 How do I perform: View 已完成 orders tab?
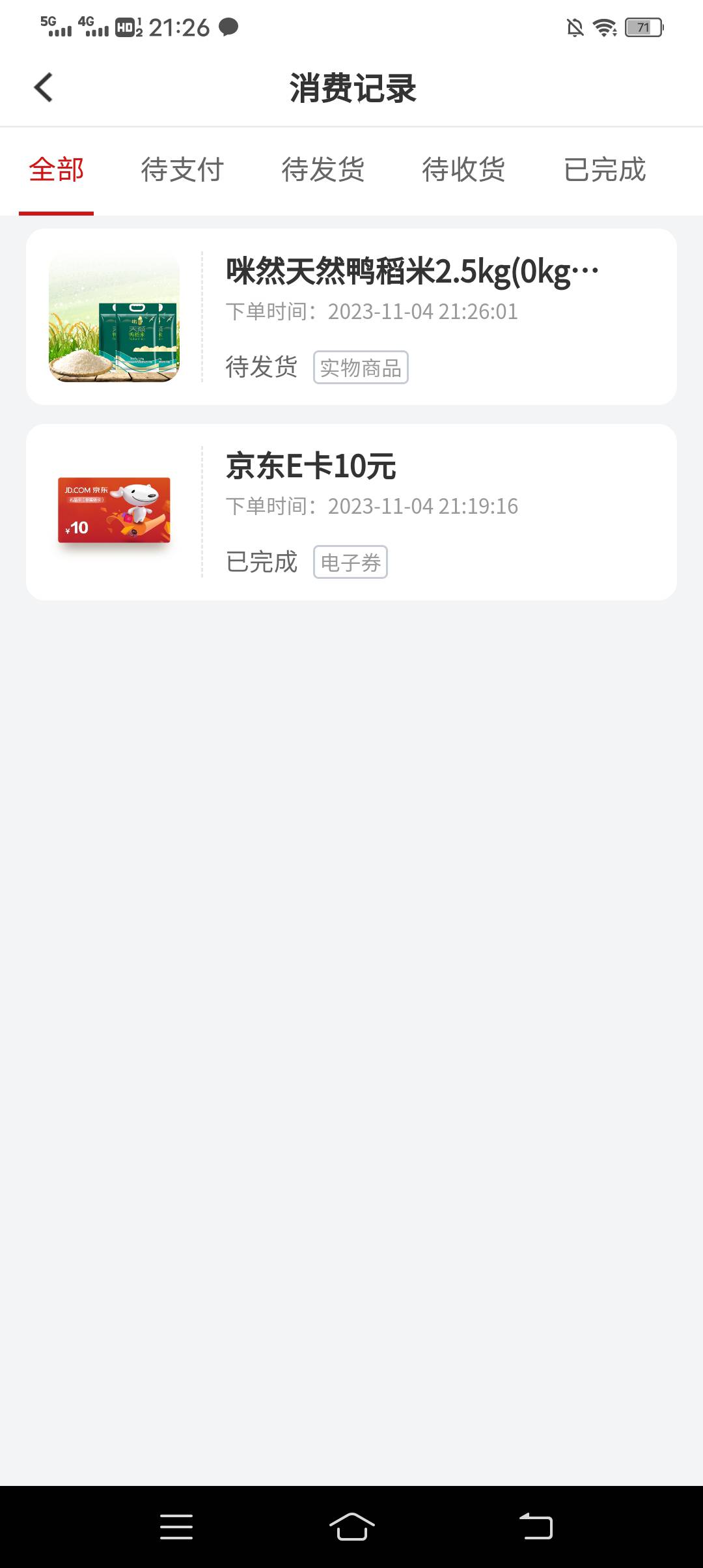click(x=605, y=170)
